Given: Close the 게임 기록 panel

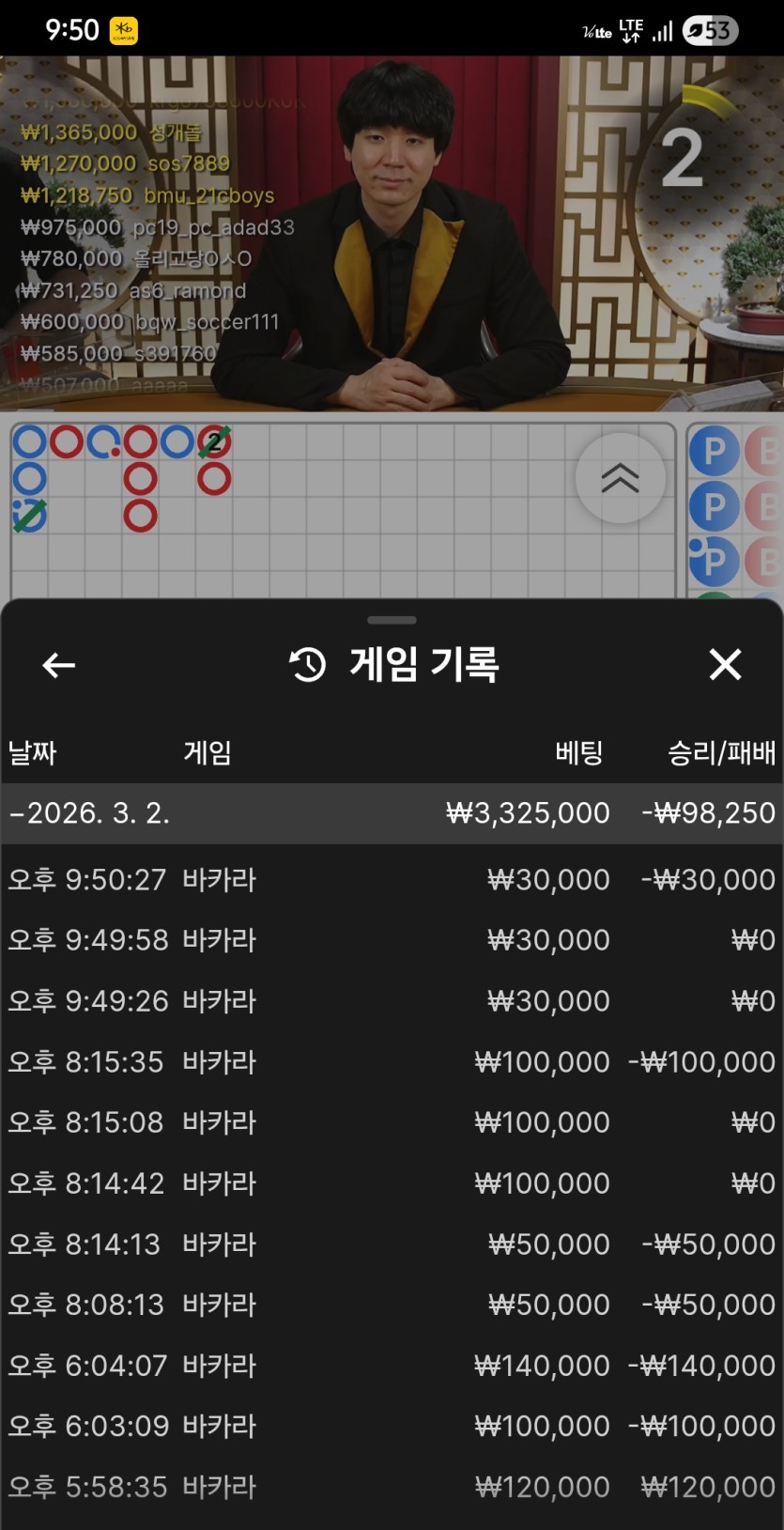Looking at the screenshot, I should pos(725,664).
